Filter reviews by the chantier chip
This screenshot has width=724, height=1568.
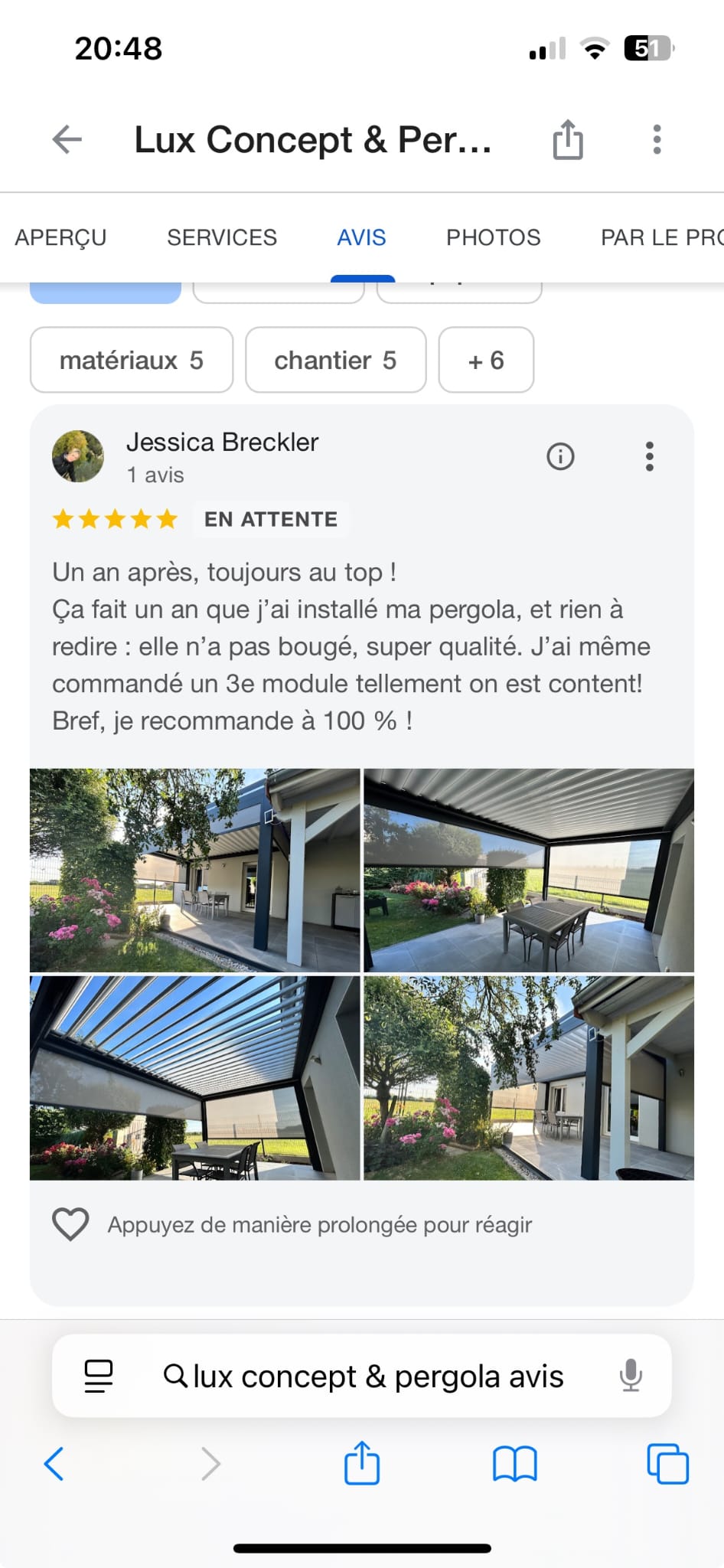[x=335, y=360]
